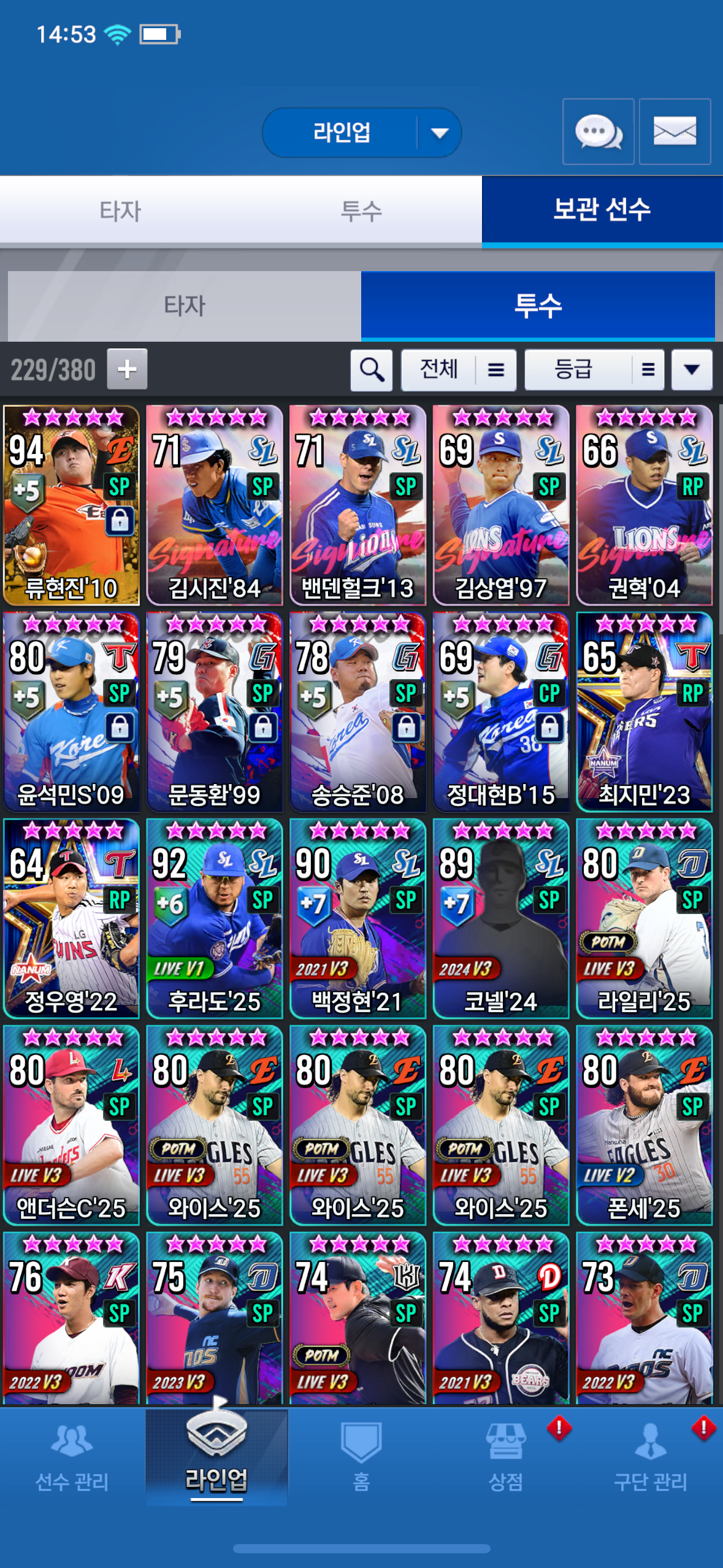Open the chat bubble icon

coord(598,131)
